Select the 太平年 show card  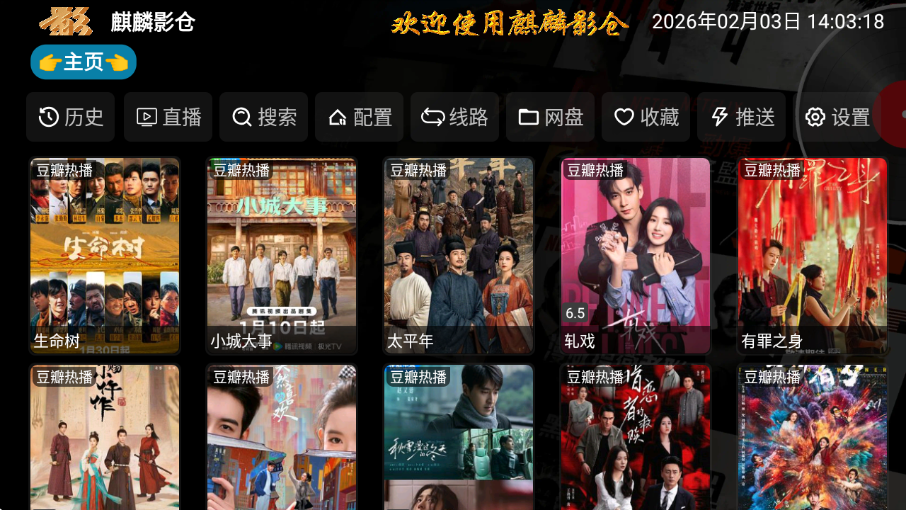[459, 255]
